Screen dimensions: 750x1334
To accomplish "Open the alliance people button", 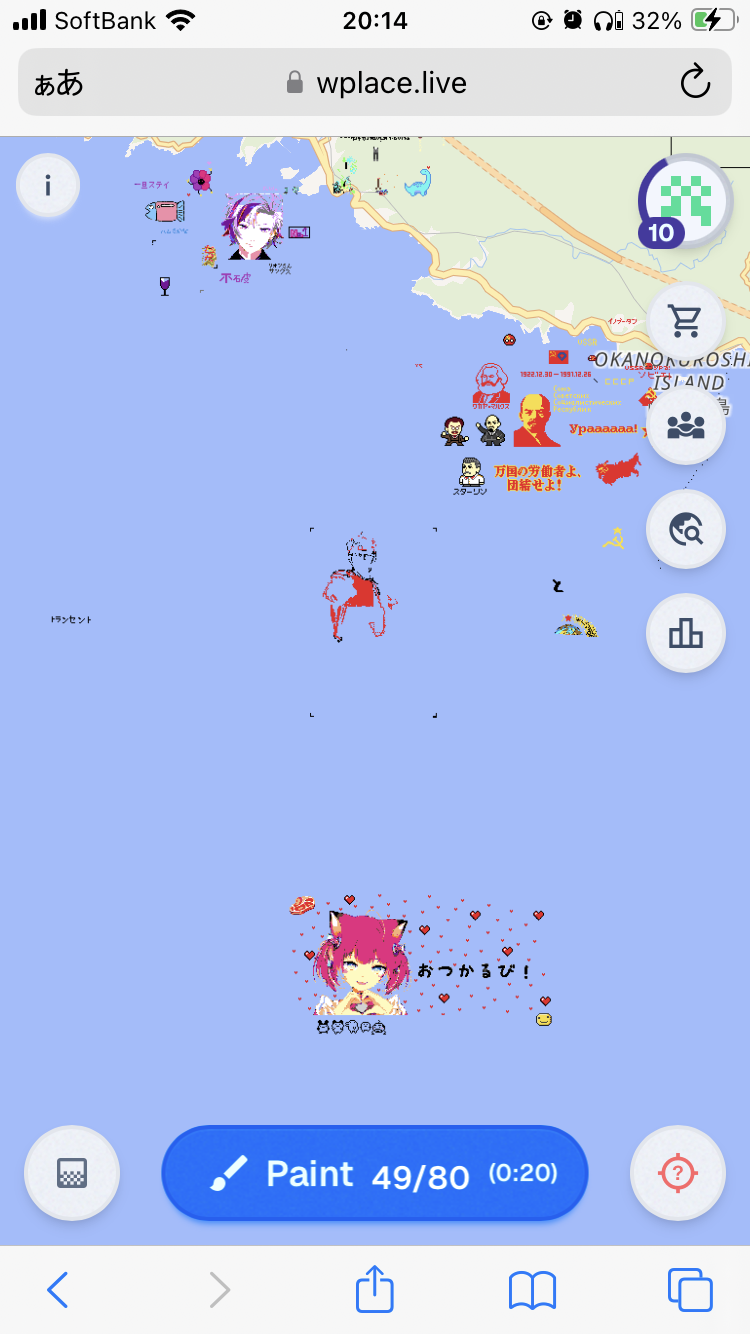I will pyautogui.click(x=686, y=426).
